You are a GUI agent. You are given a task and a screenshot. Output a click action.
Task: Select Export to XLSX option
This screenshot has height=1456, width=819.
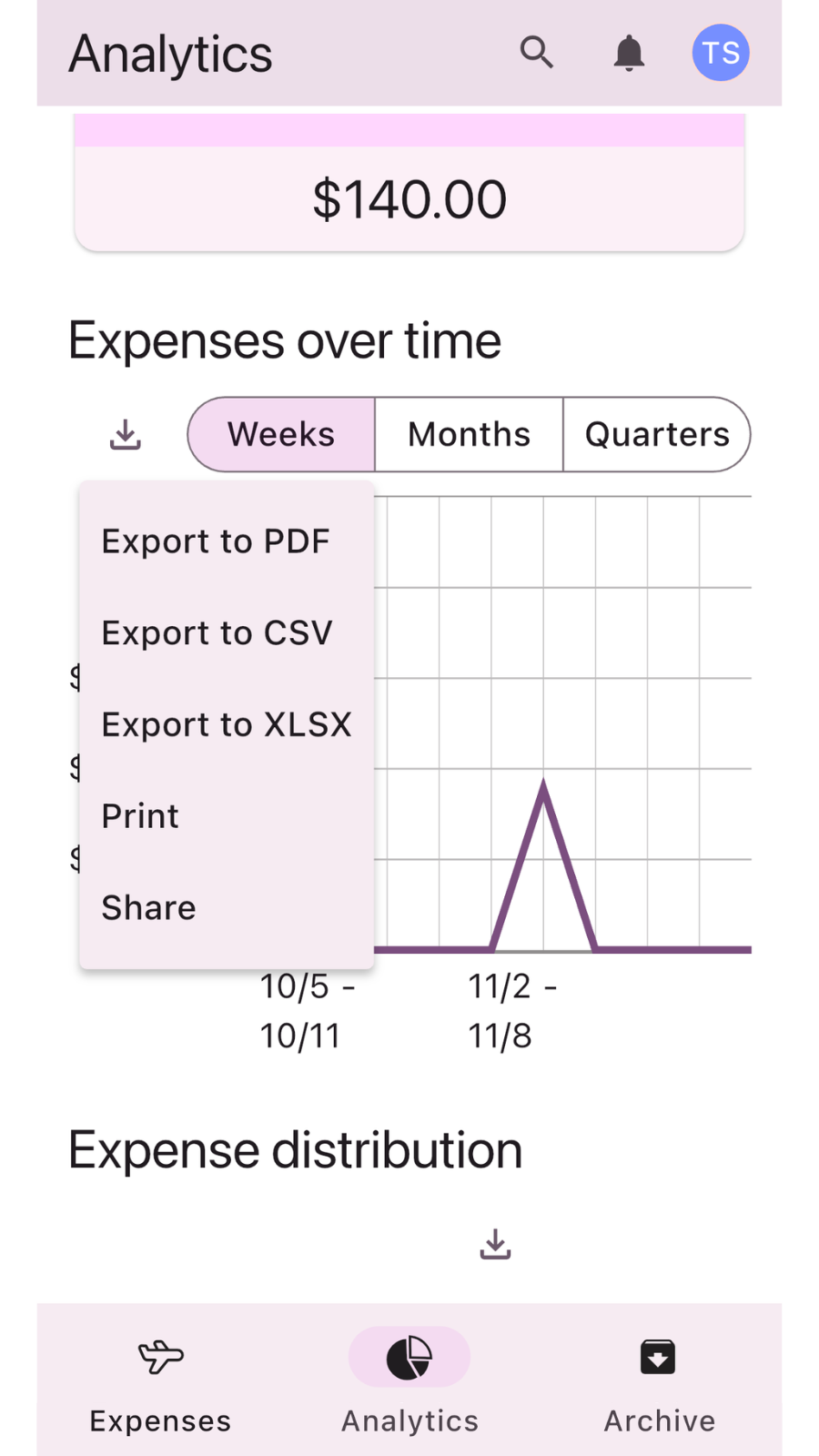[227, 724]
